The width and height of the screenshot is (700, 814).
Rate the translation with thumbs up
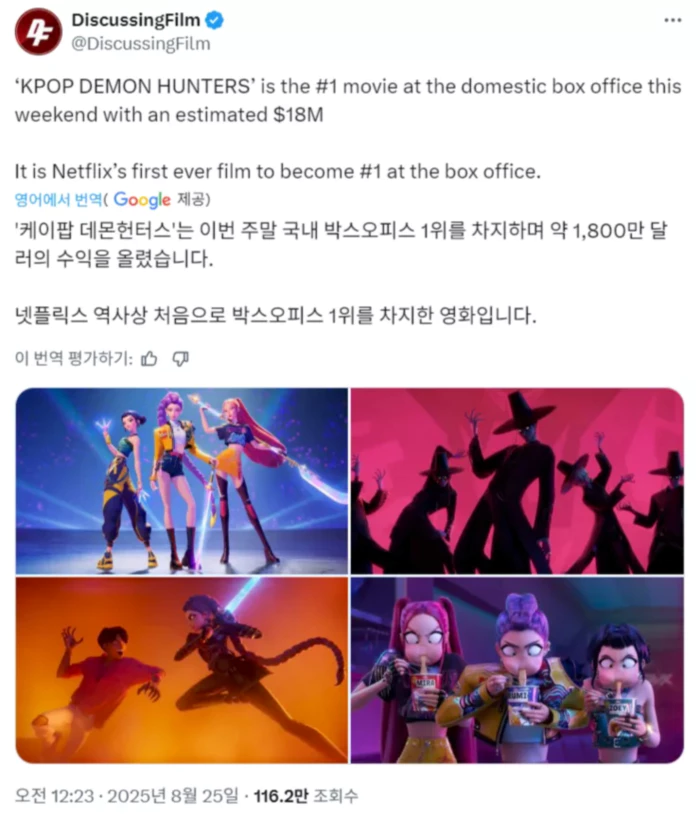coord(149,358)
